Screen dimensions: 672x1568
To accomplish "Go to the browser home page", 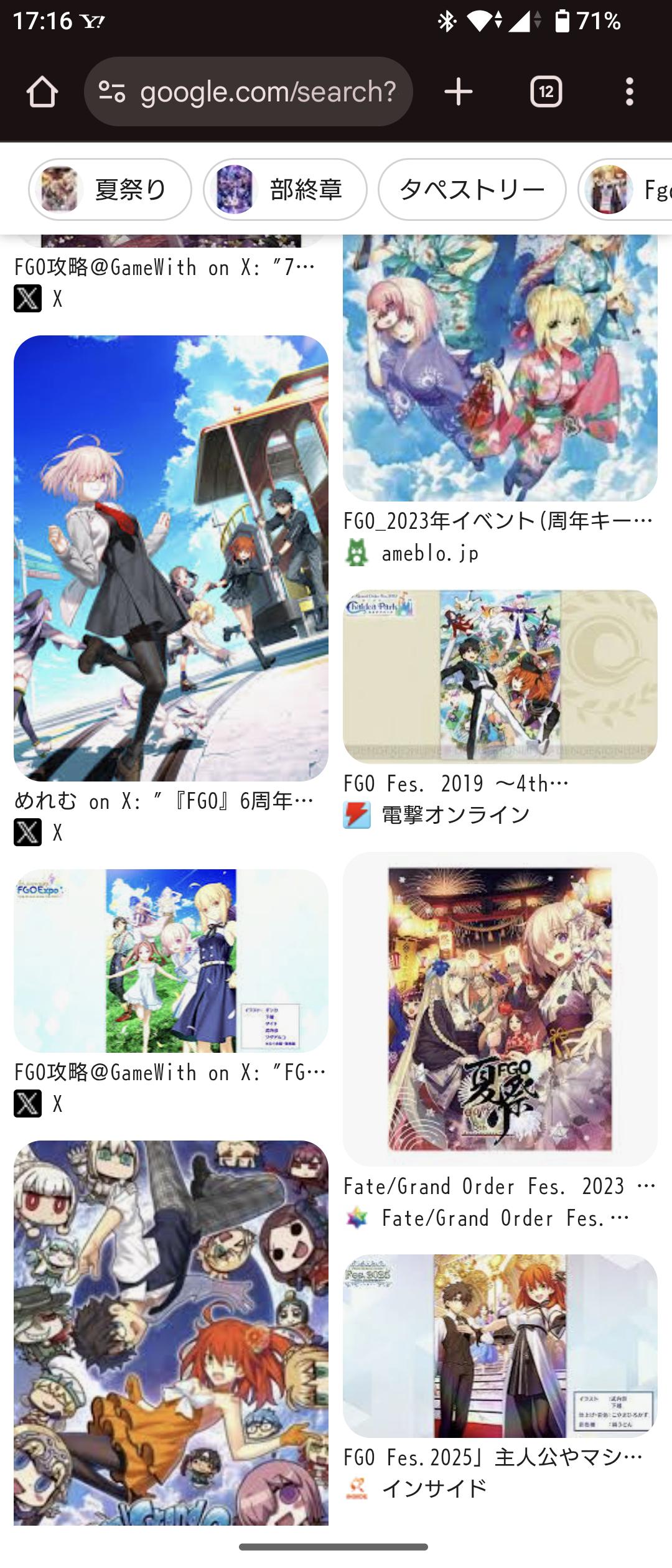I will (42, 92).
